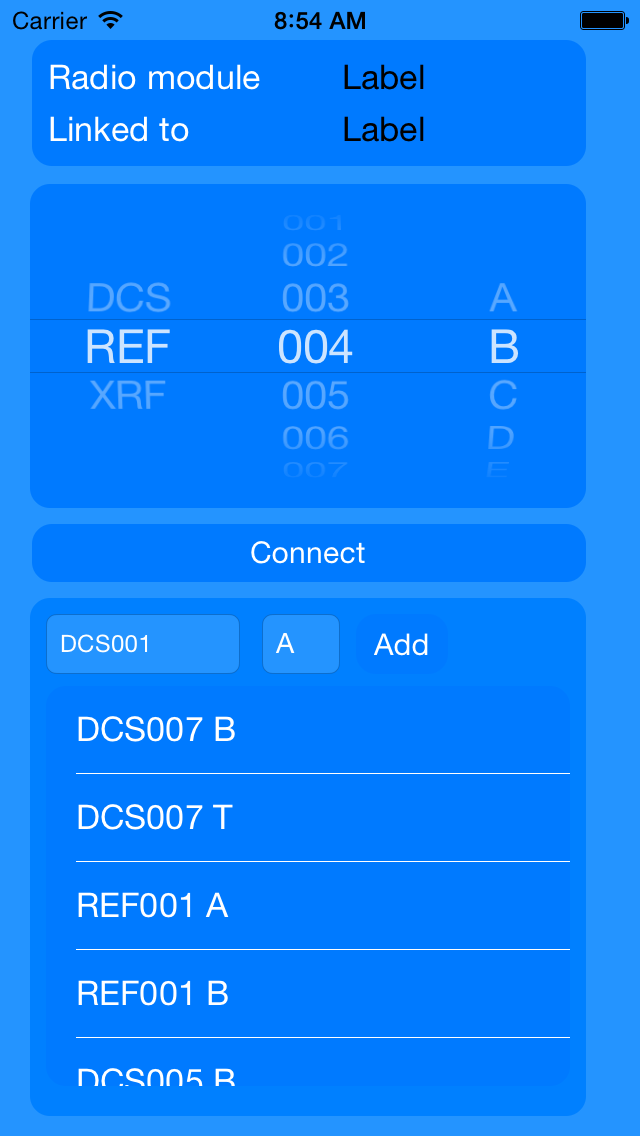This screenshot has height=1136, width=640.
Task: Pick number 005 in the picker
Action: (315, 397)
